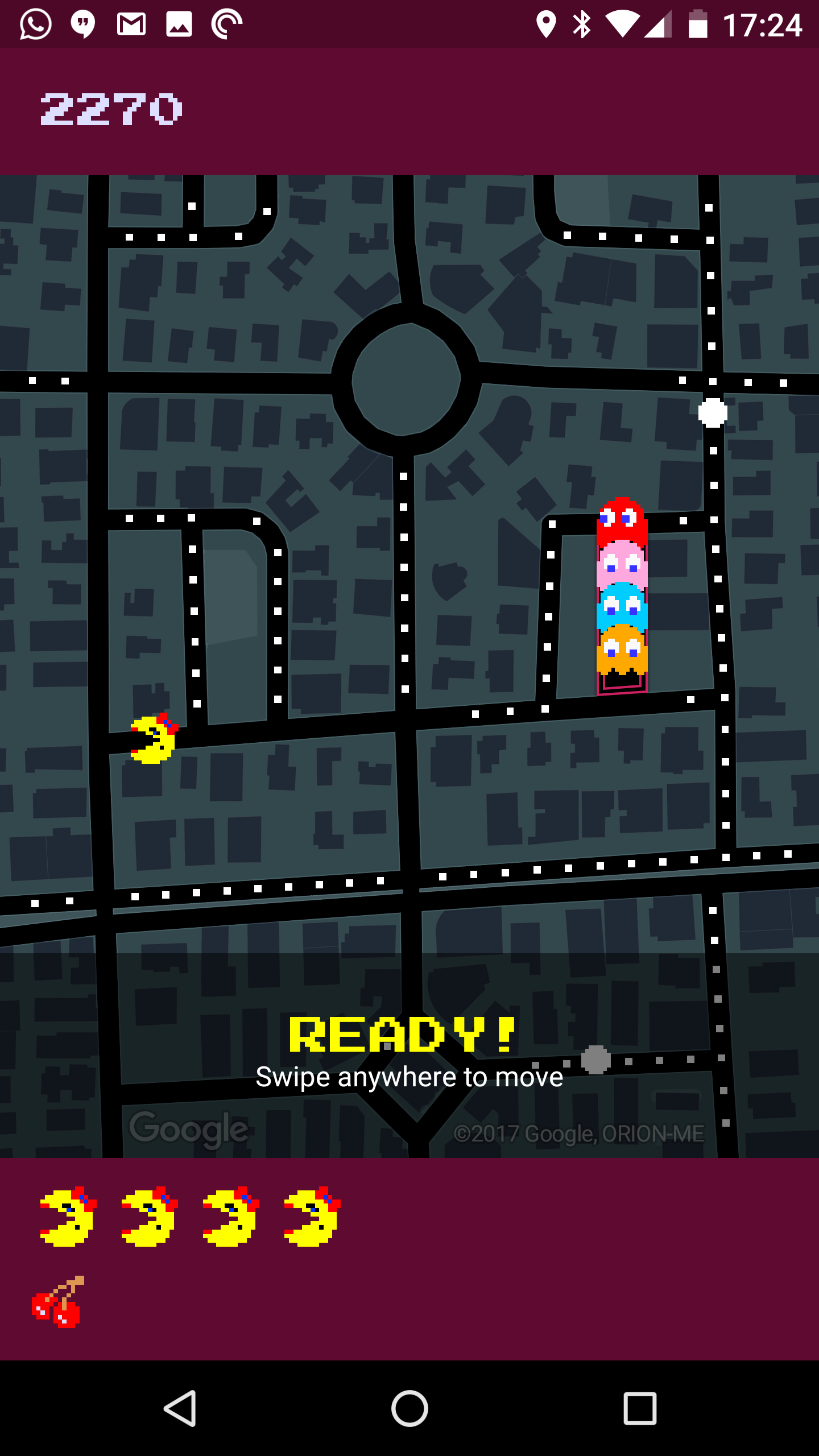Open the recent apps view
This screenshot has height=1456, width=819.
click(x=640, y=1408)
